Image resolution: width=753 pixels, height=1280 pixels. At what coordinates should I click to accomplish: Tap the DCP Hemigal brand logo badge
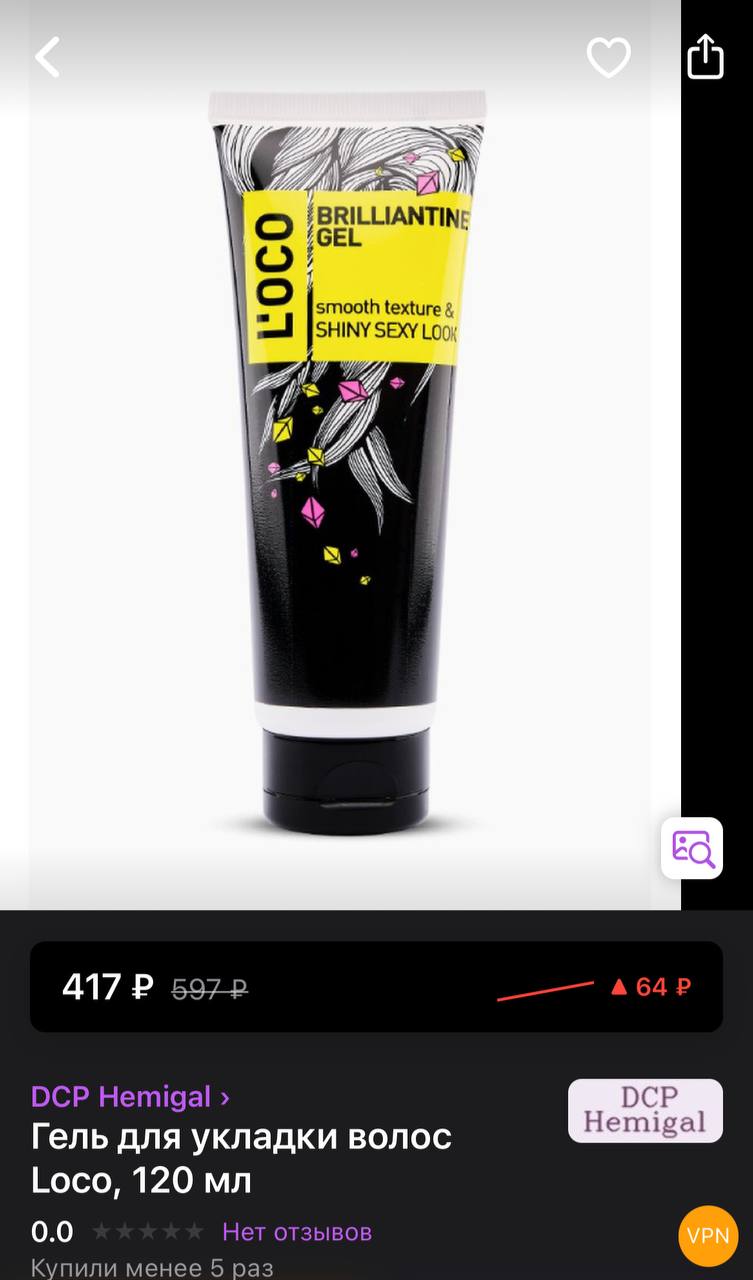[x=645, y=1110]
